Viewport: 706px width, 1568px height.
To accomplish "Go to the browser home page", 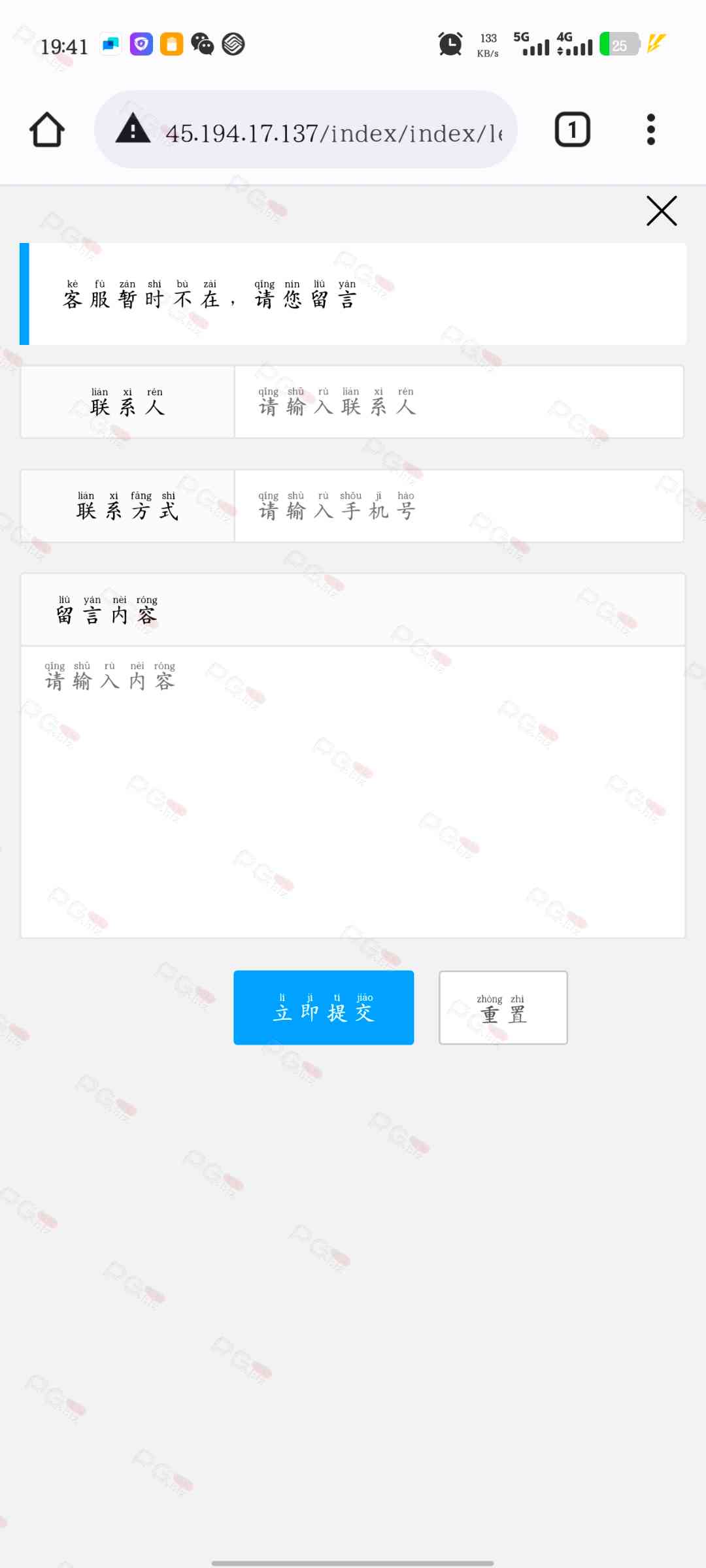I will (x=47, y=129).
